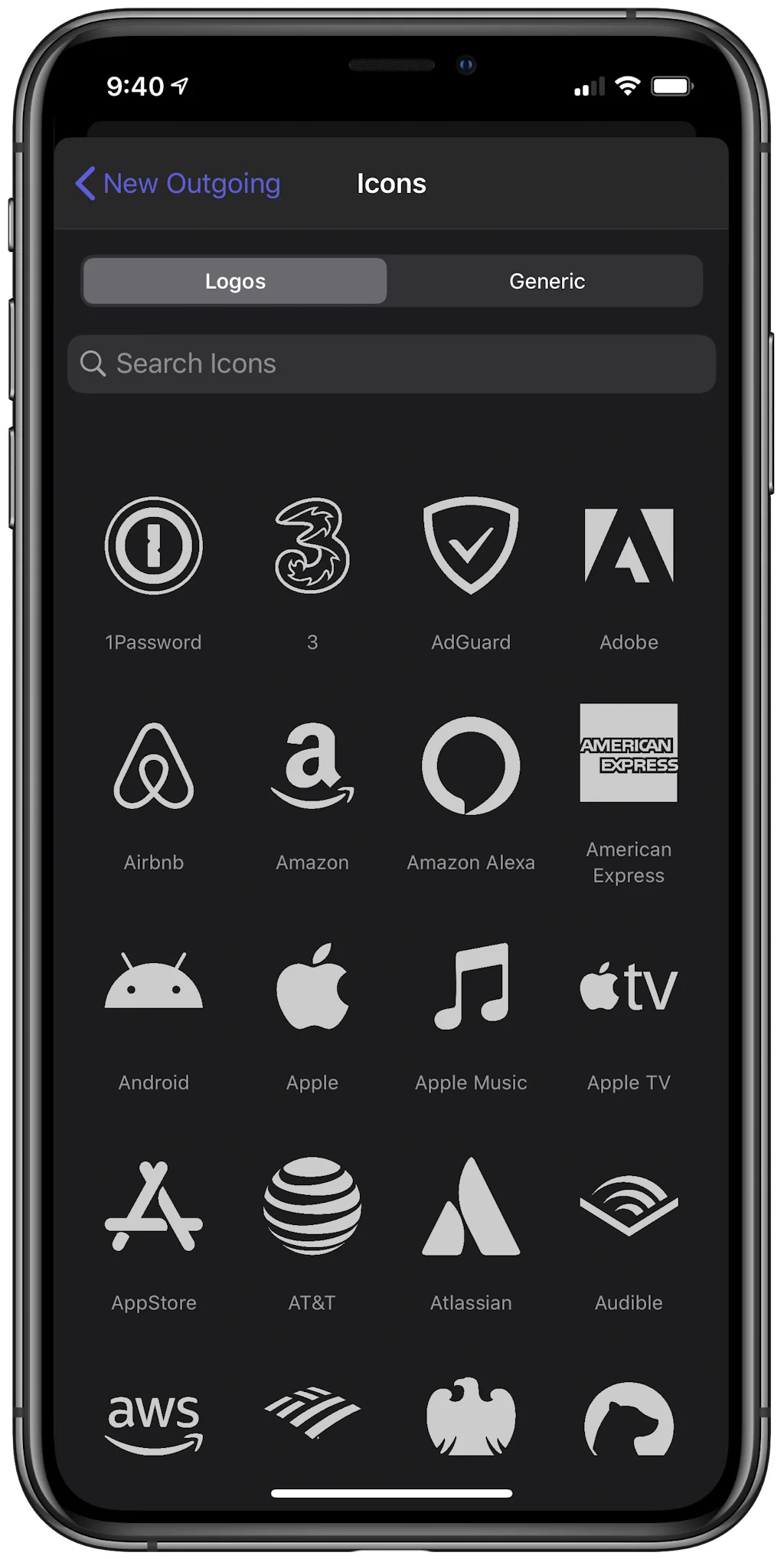
Task: Choose the Audible logo
Action: [x=629, y=1207]
